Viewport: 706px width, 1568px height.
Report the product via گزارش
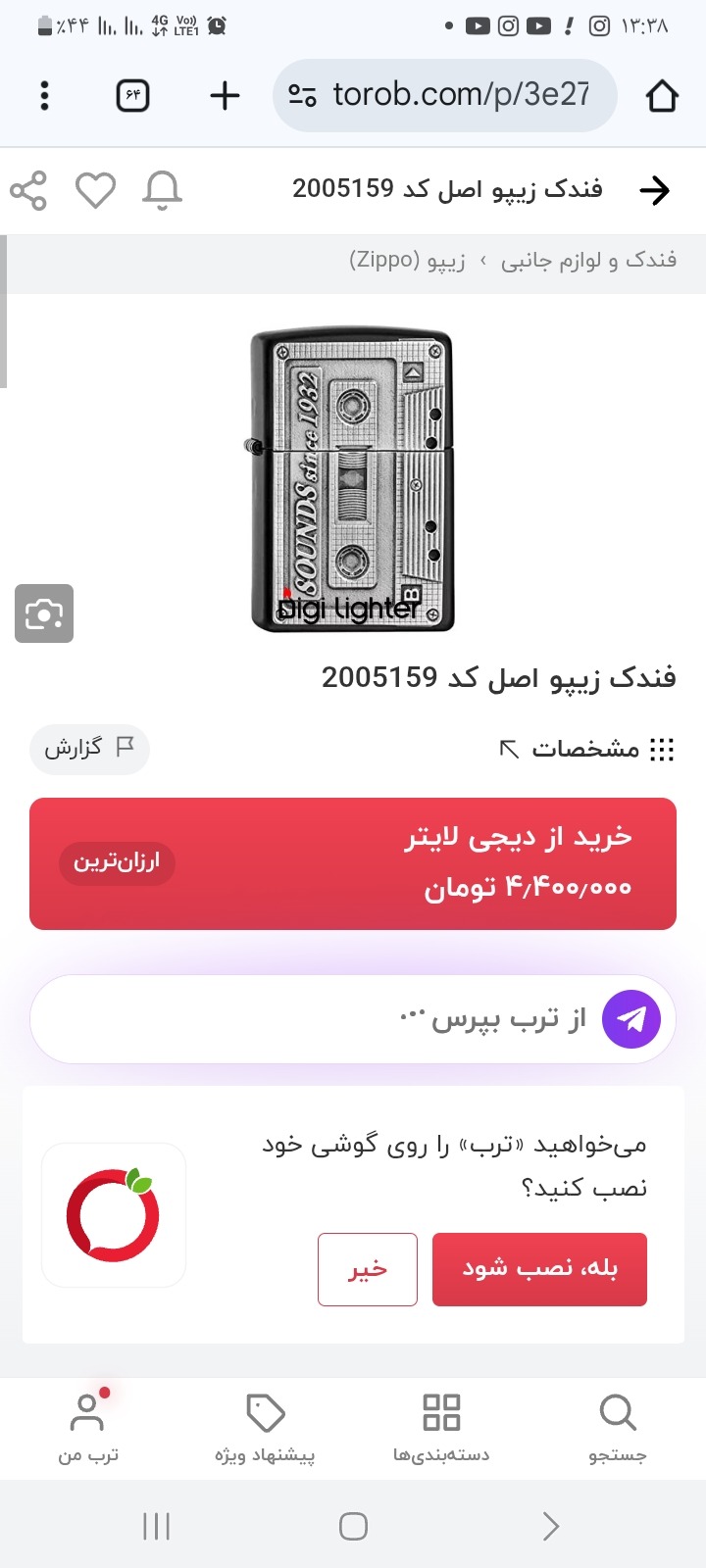[x=89, y=749]
